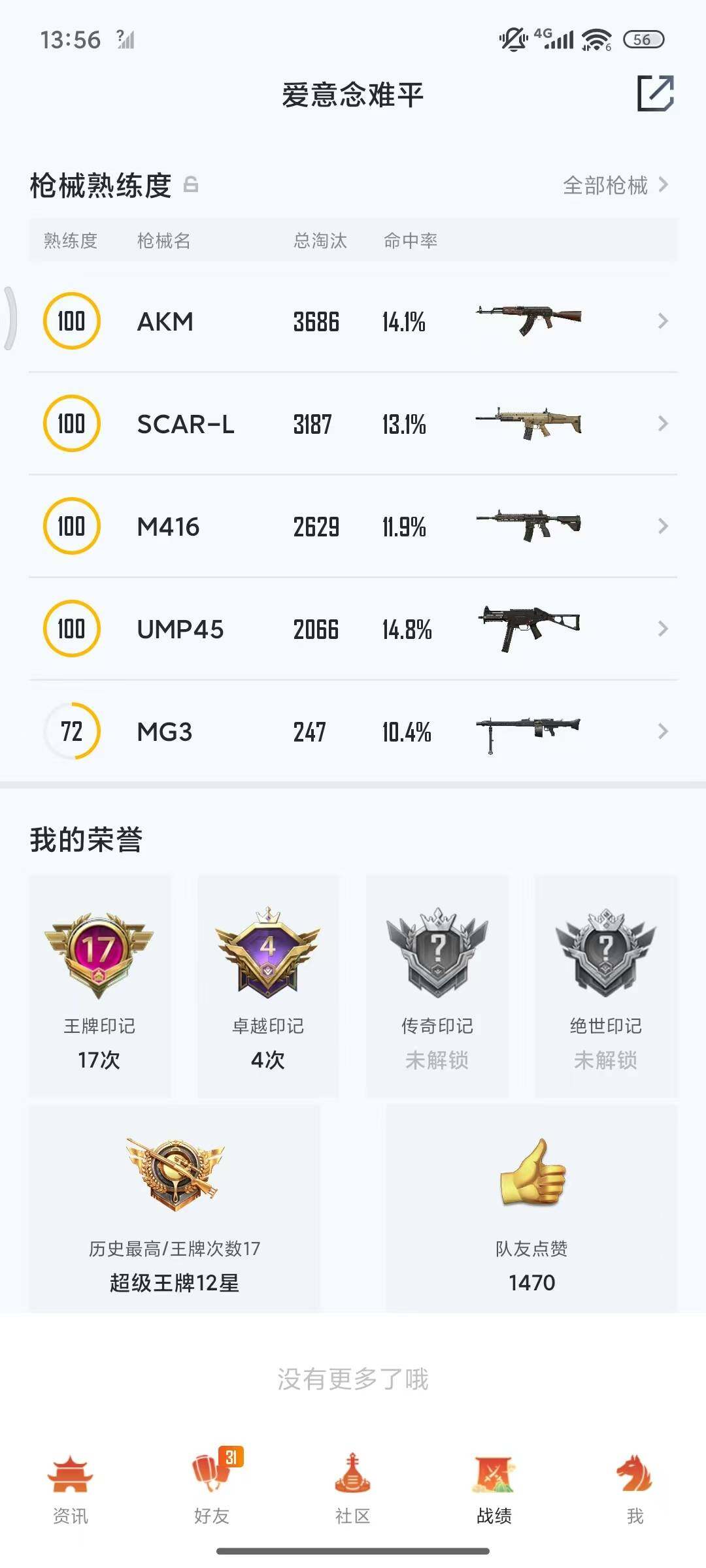Image resolution: width=706 pixels, height=1568 pixels.
Task: Tap the 资讯 icon in bottom navigation
Action: click(70, 1475)
